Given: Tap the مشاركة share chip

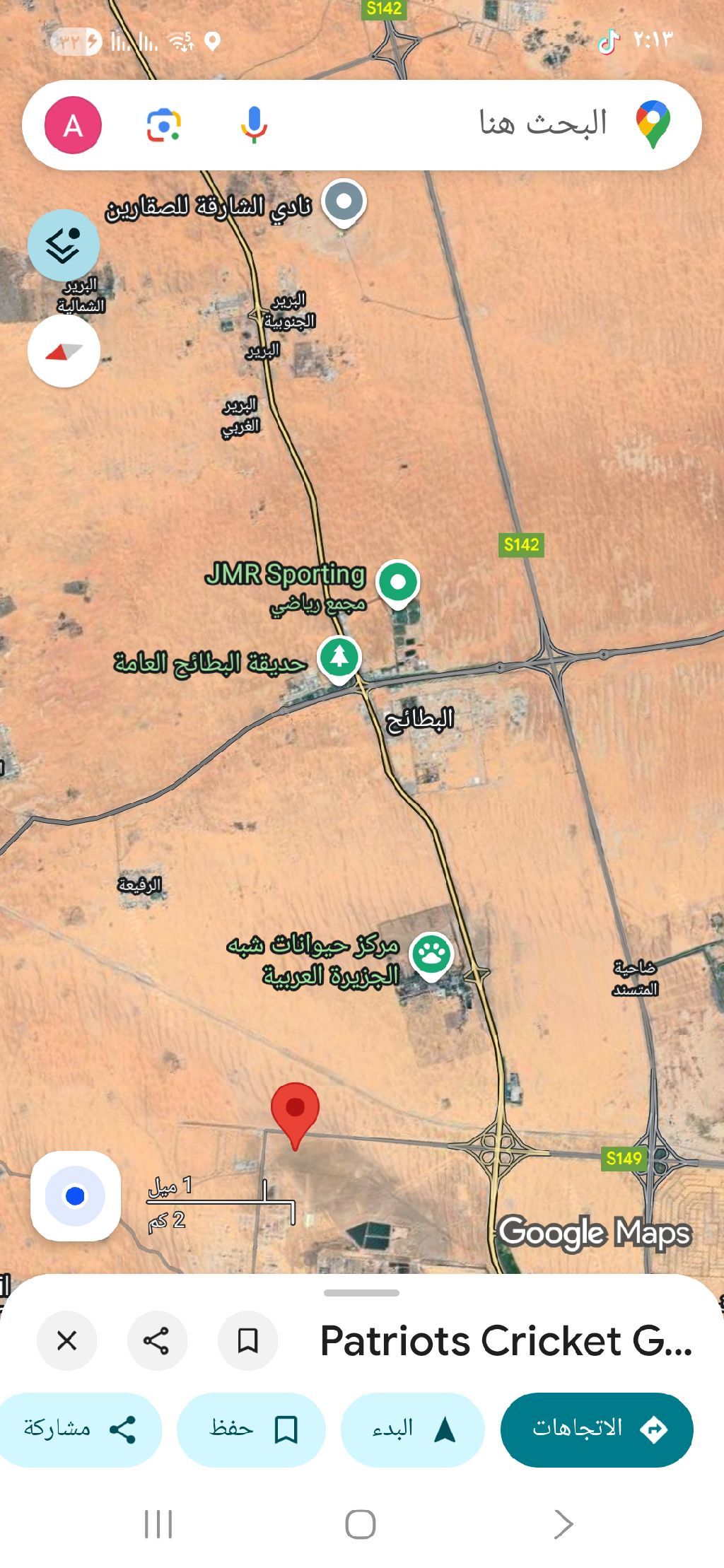Looking at the screenshot, I should pos(80,1429).
